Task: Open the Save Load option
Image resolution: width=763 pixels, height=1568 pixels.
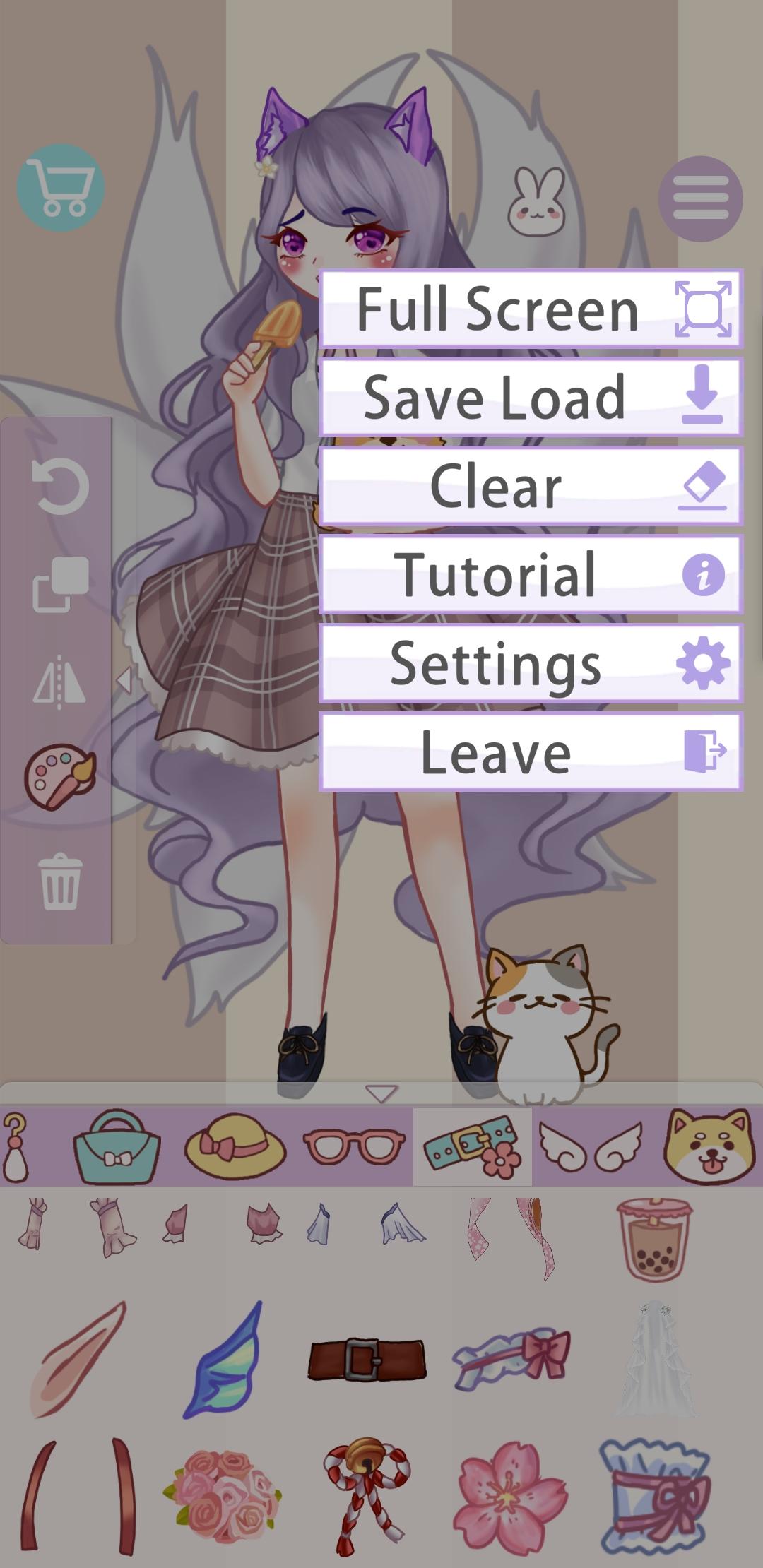Action: click(531, 397)
